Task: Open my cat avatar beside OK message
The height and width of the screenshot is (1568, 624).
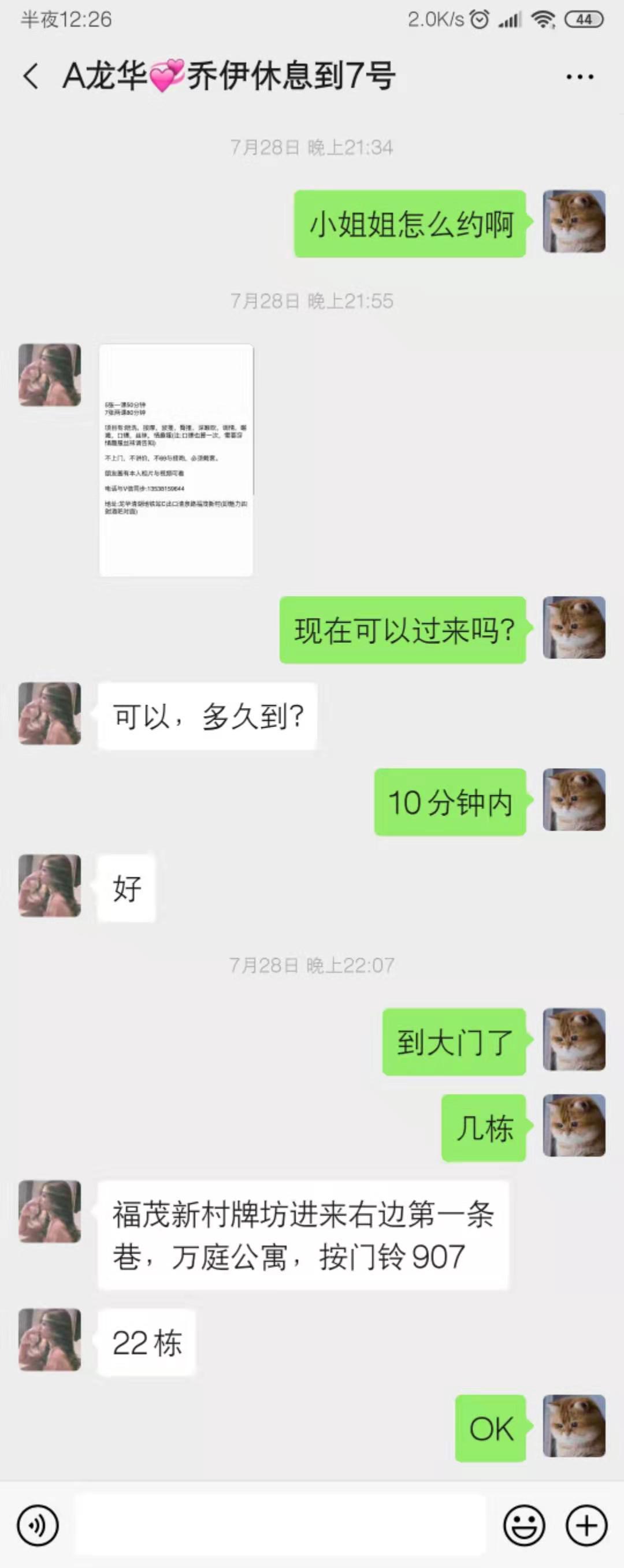Action: click(x=574, y=1426)
